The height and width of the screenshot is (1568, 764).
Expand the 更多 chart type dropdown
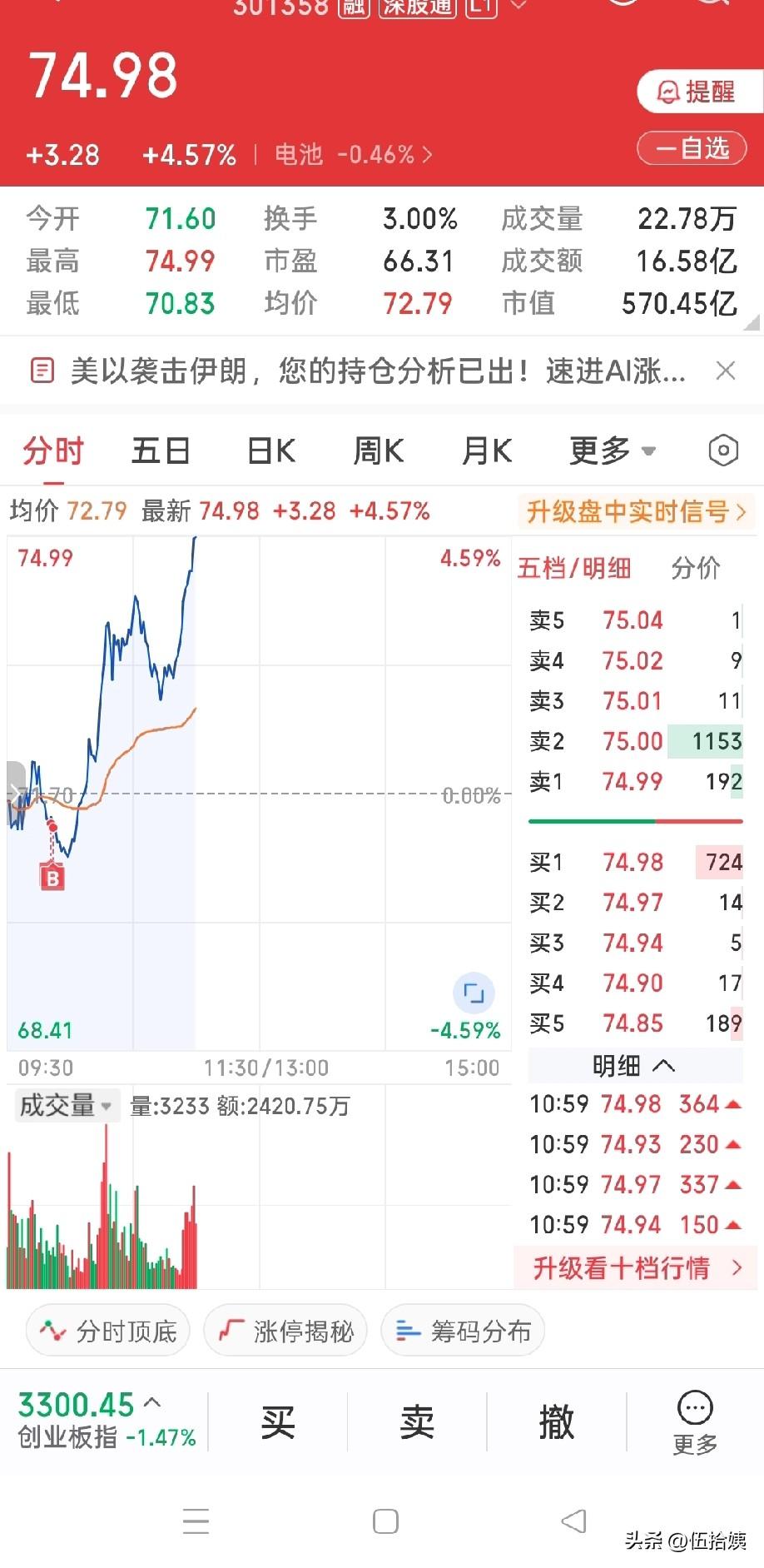[610, 450]
